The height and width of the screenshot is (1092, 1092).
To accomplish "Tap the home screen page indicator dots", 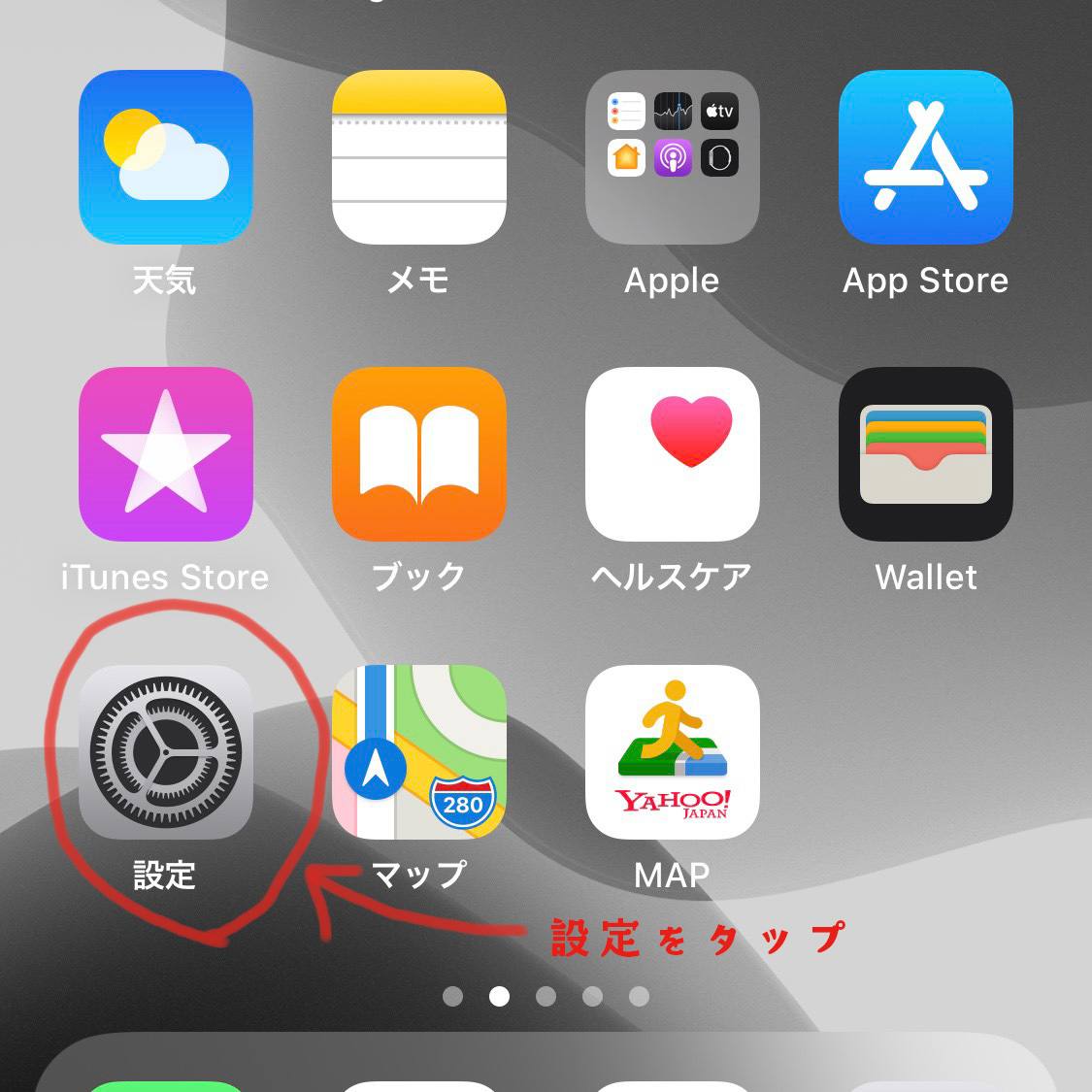I will click(546, 996).
